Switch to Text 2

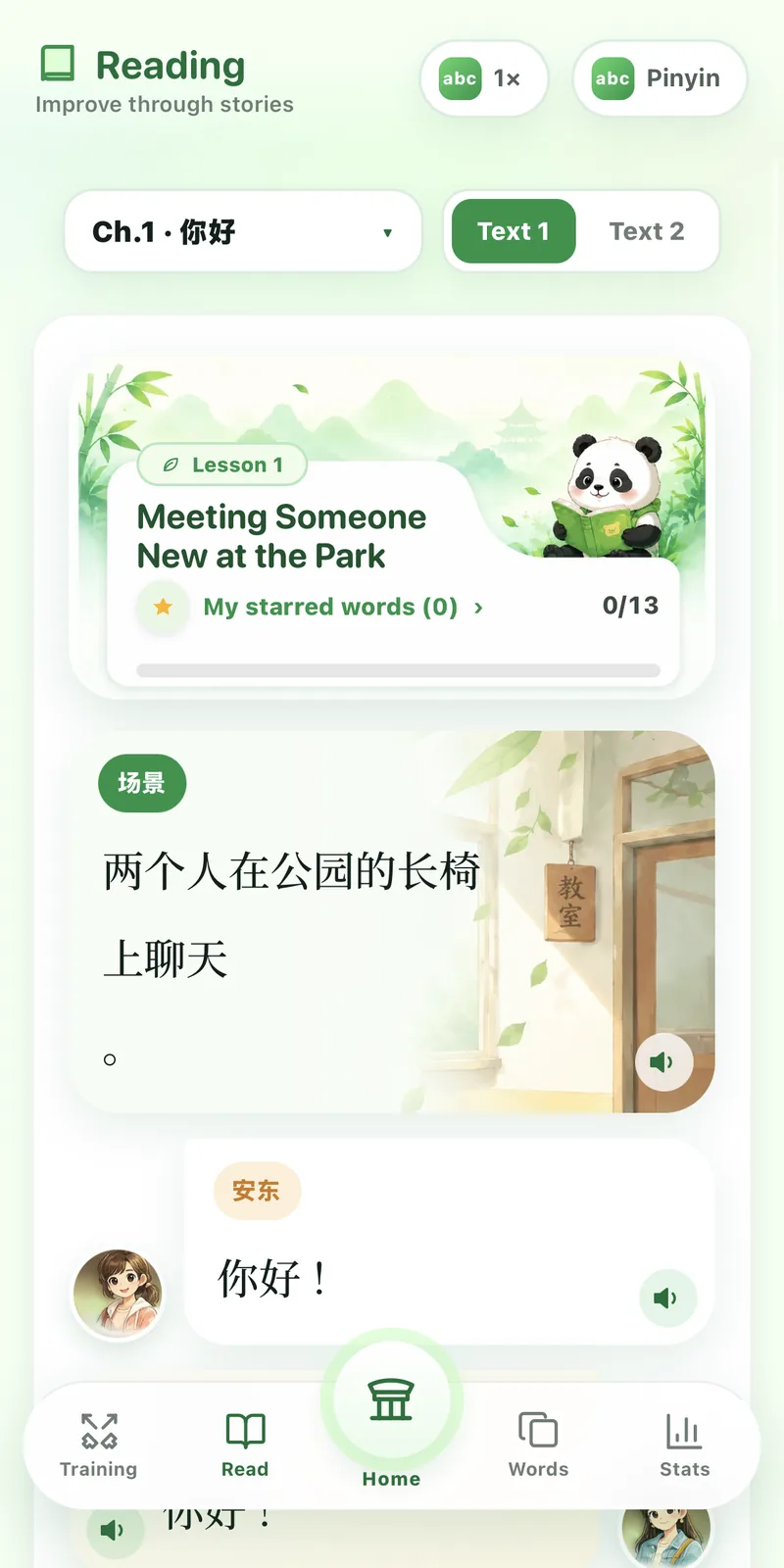pos(647,231)
